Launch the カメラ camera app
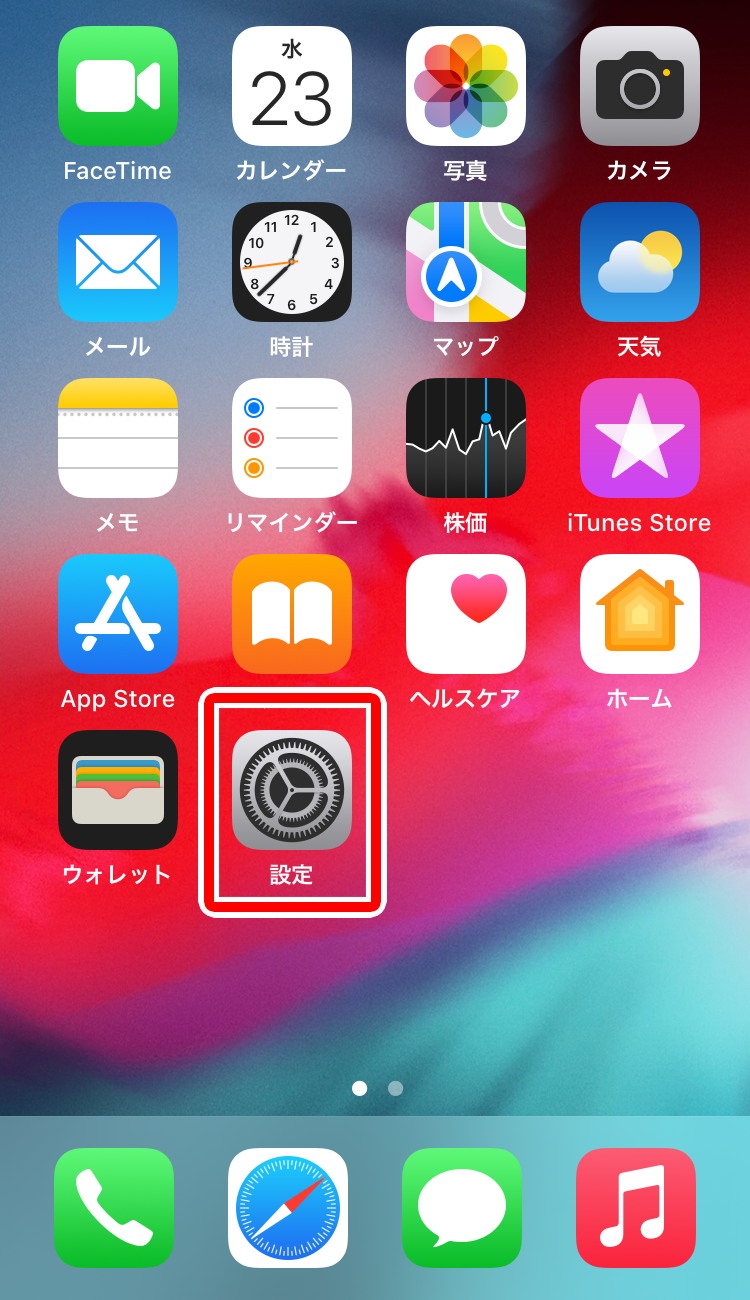The image size is (750, 1300). (640, 86)
